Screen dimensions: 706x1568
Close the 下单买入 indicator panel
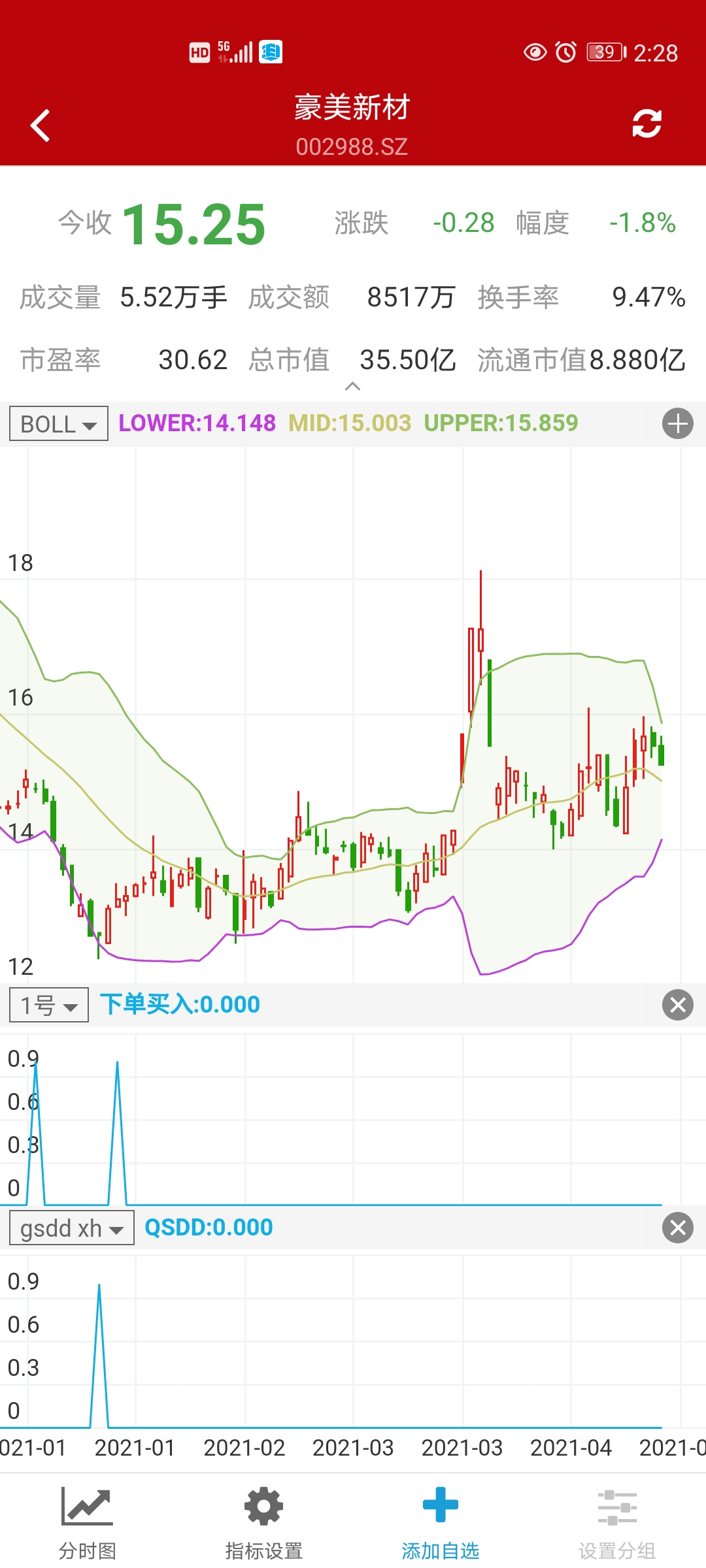[677, 1005]
